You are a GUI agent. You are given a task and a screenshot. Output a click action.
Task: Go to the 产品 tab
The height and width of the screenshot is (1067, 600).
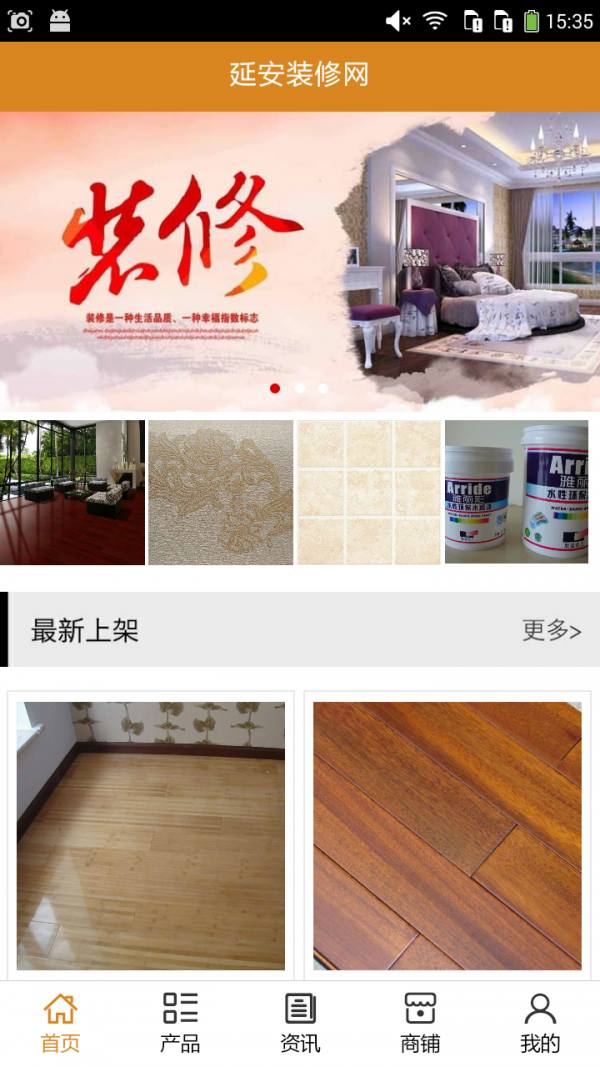coord(180,1023)
